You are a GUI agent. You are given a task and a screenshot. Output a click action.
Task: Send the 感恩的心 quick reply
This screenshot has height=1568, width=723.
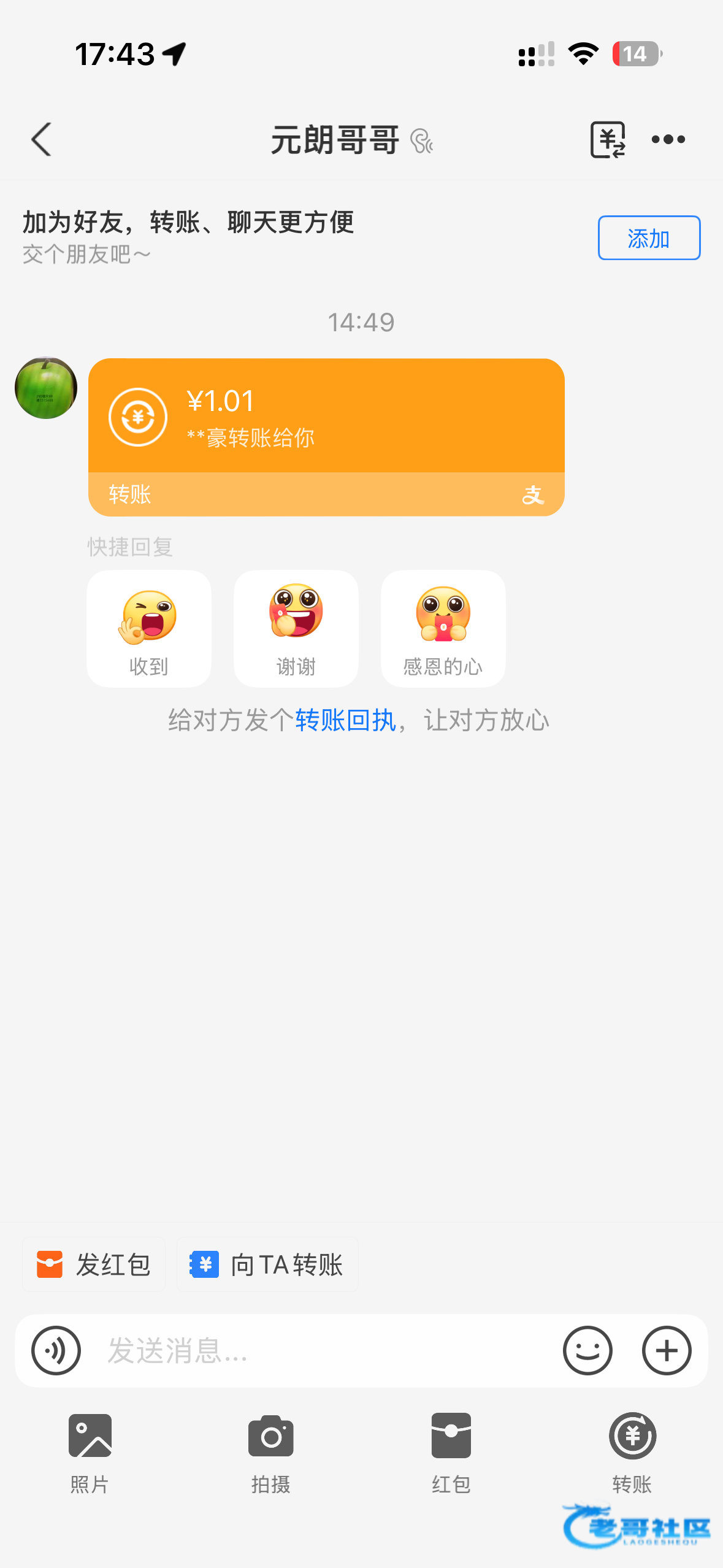click(443, 628)
